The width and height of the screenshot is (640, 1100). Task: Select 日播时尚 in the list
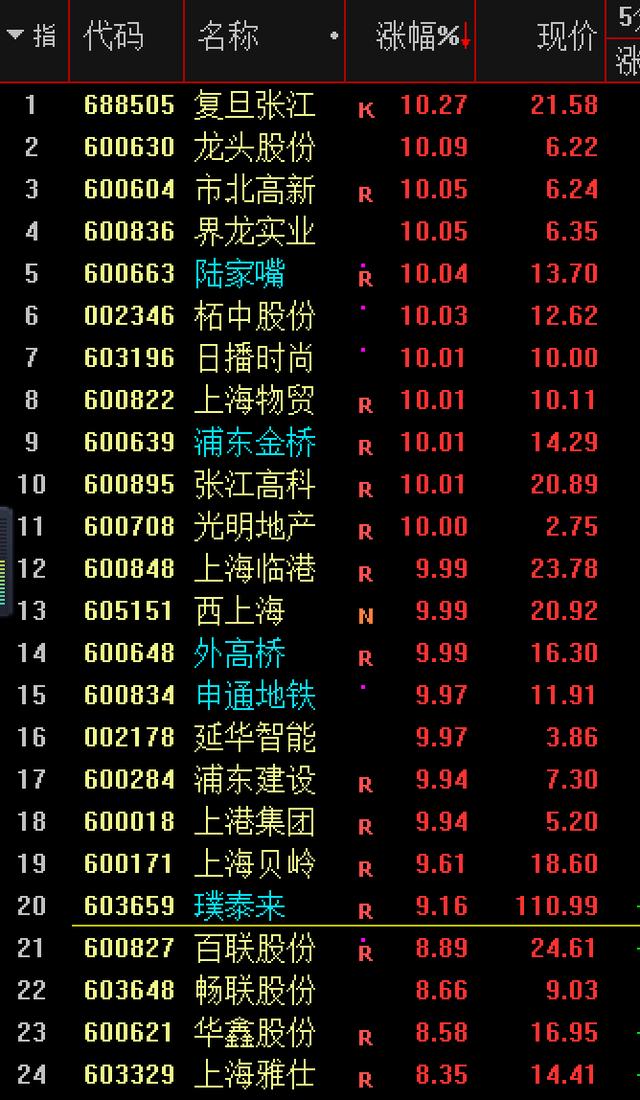coord(254,358)
